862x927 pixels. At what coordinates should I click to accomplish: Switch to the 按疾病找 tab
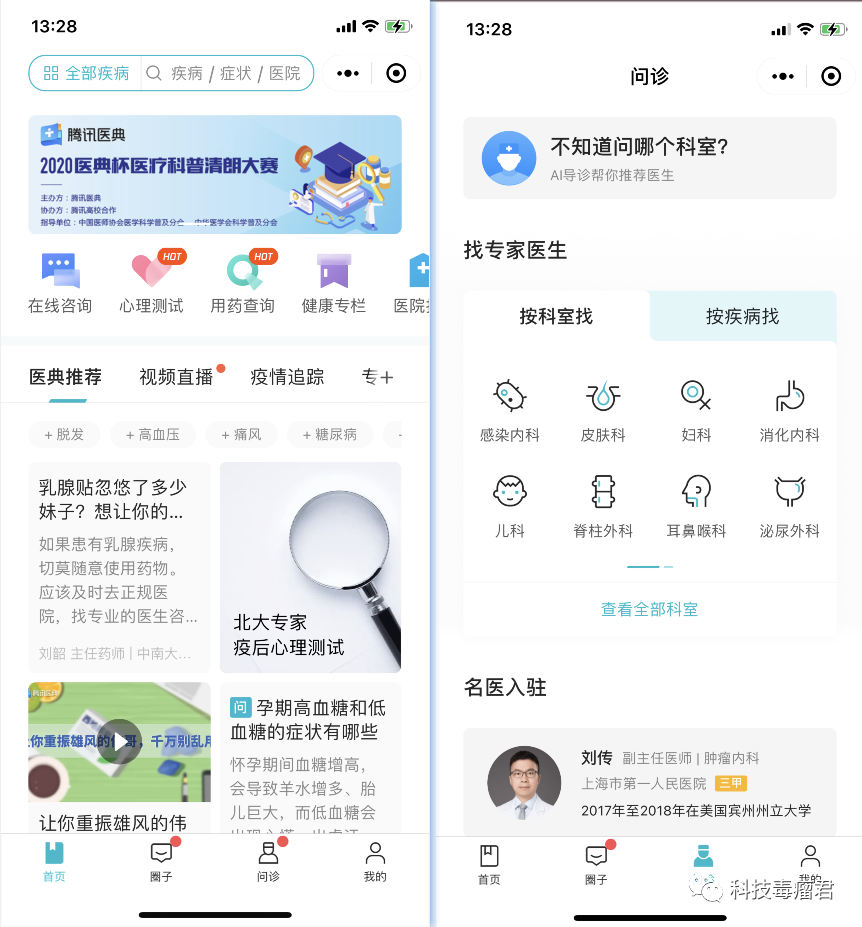742,317
